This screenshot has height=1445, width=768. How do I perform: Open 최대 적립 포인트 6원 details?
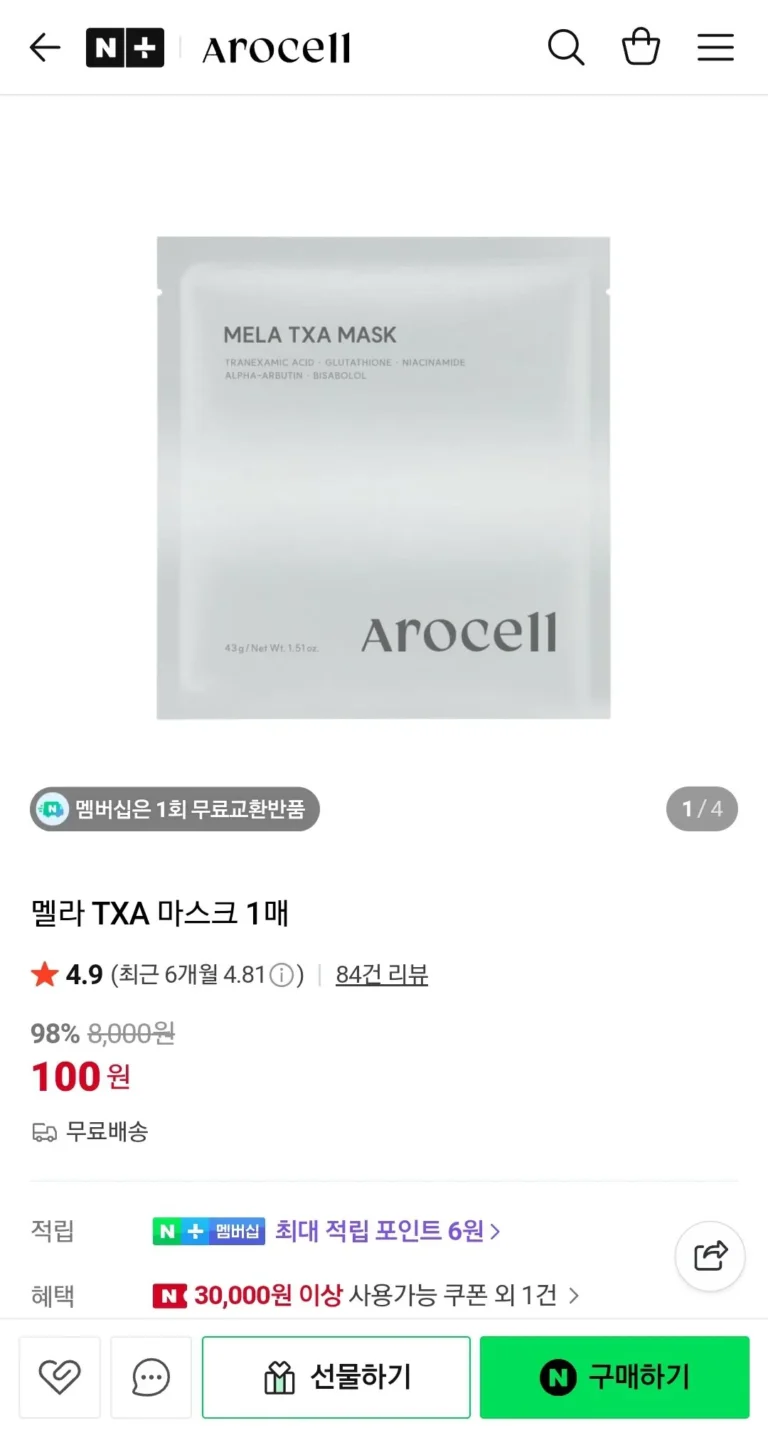click(387, 1230)
